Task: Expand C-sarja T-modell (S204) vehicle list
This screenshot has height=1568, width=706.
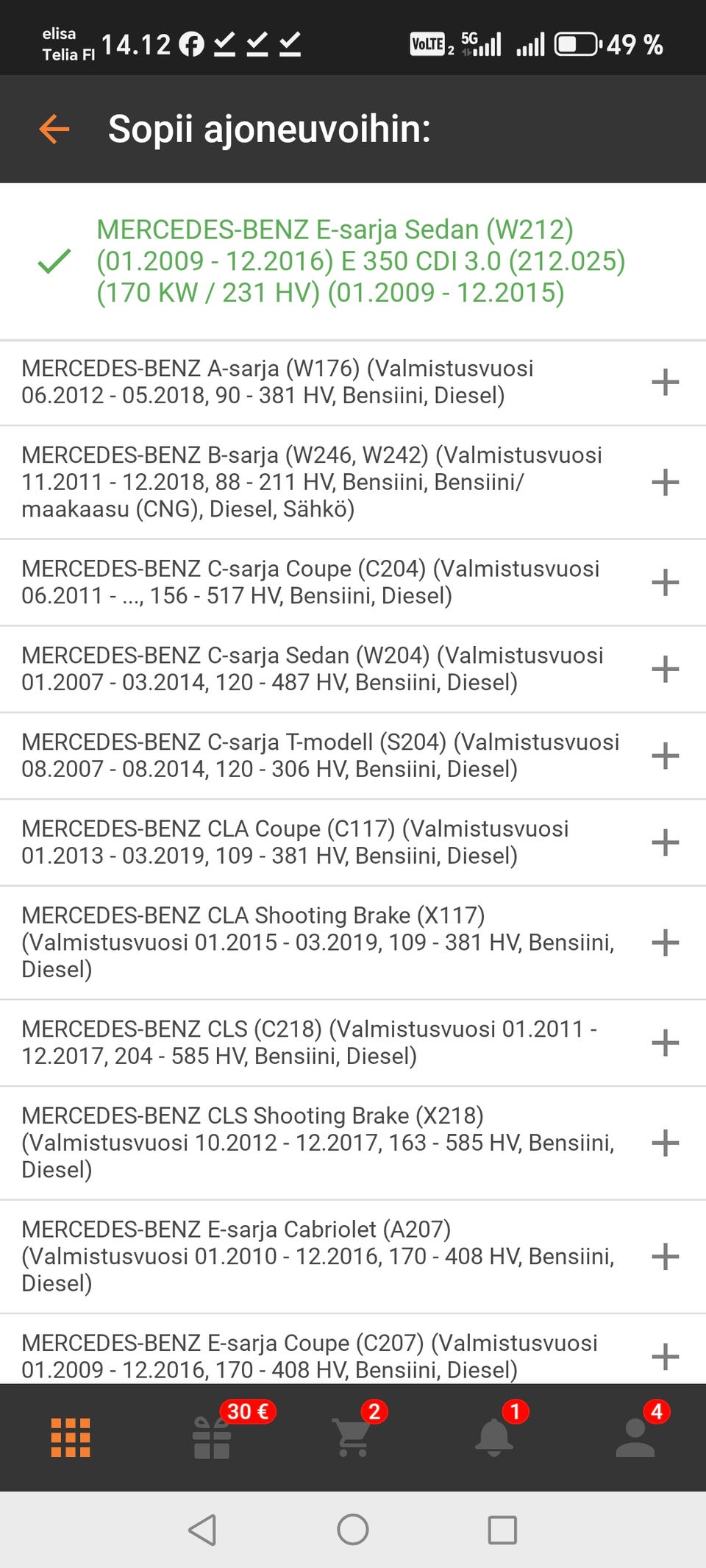Action: [665, 756]
